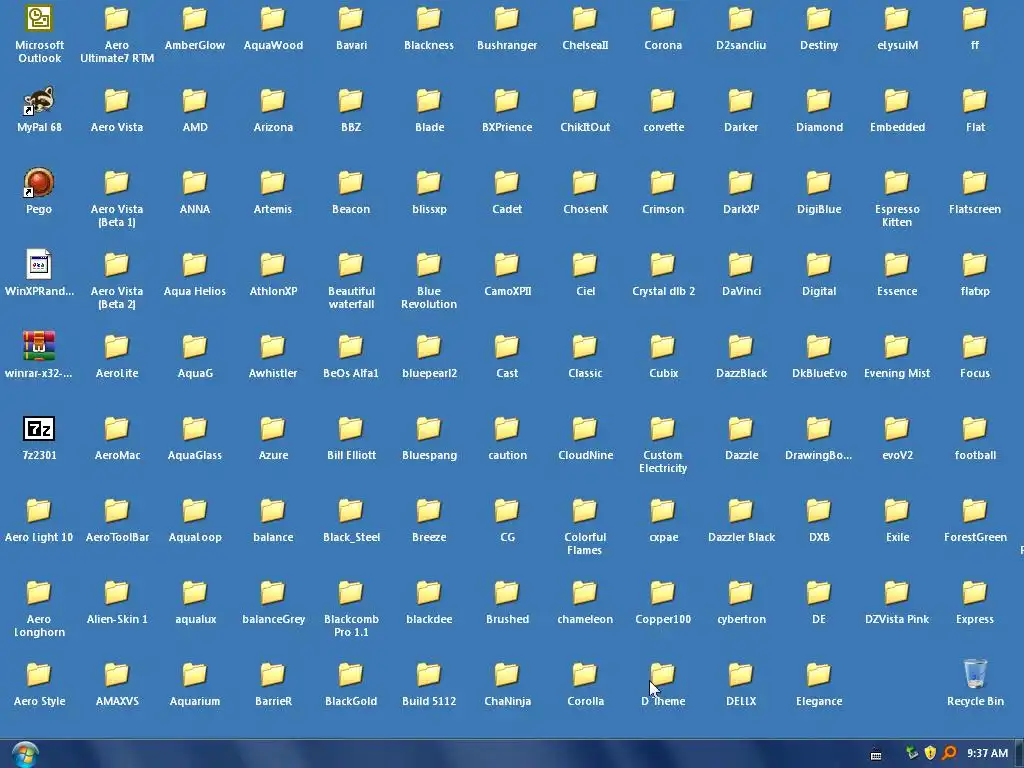Open the CloudNine folder
This screenshot has width=1024, height=768.
tap(585, 430)
